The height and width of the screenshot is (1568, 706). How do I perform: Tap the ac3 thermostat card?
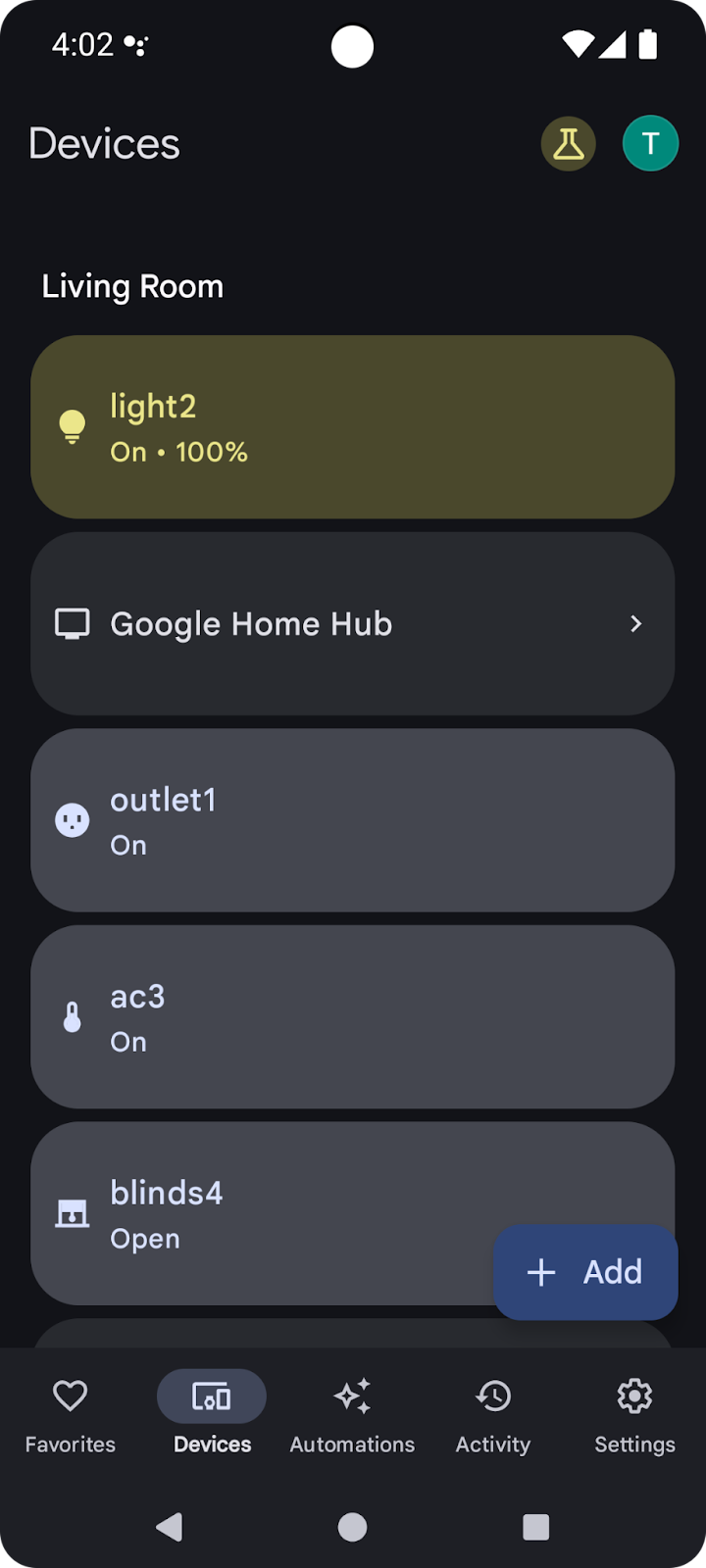point(353,1017)
